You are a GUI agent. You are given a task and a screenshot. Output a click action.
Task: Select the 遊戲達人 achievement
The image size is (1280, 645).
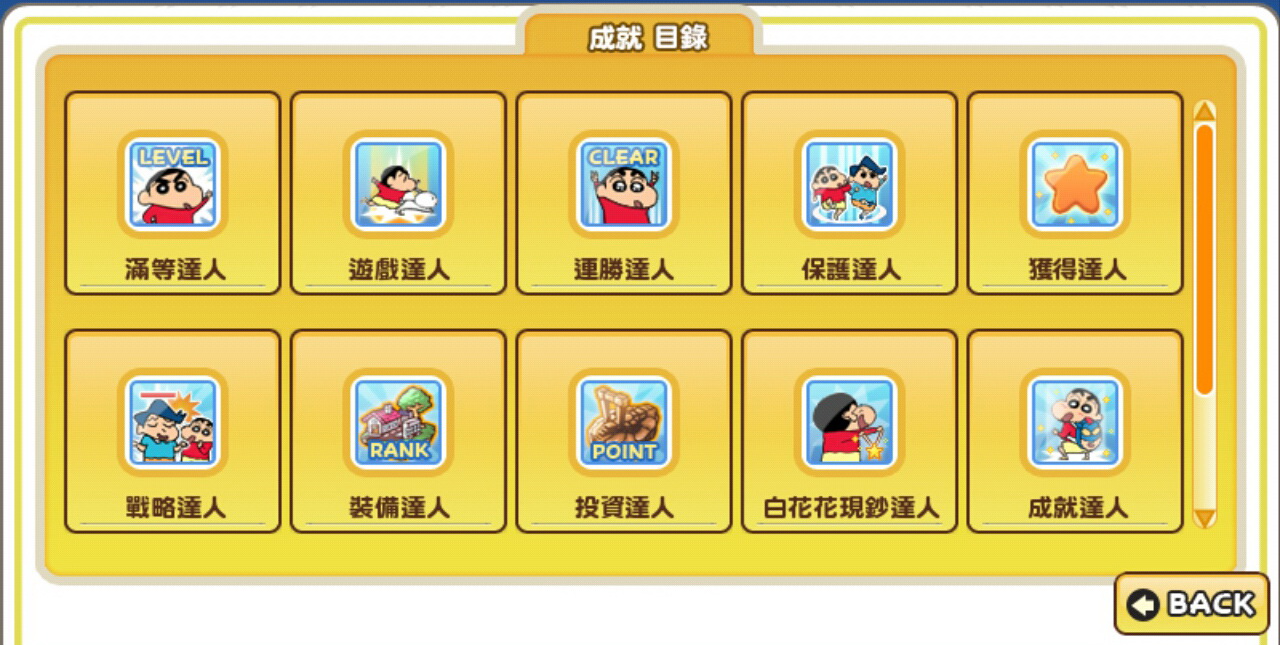pyautogui.click(x=398, y=193)
